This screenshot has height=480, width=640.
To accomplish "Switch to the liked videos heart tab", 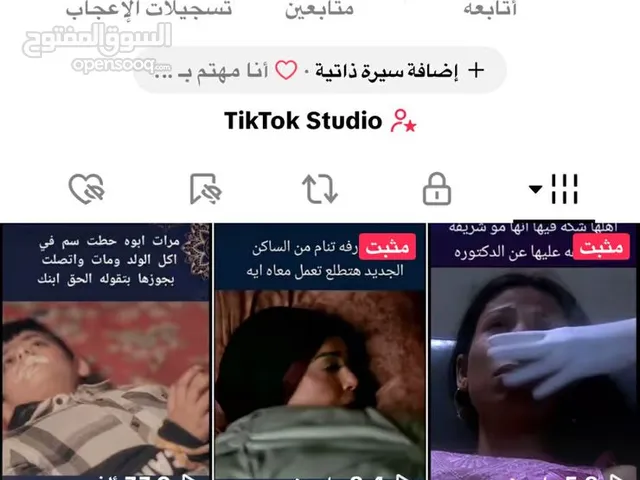I will point(87,187).
